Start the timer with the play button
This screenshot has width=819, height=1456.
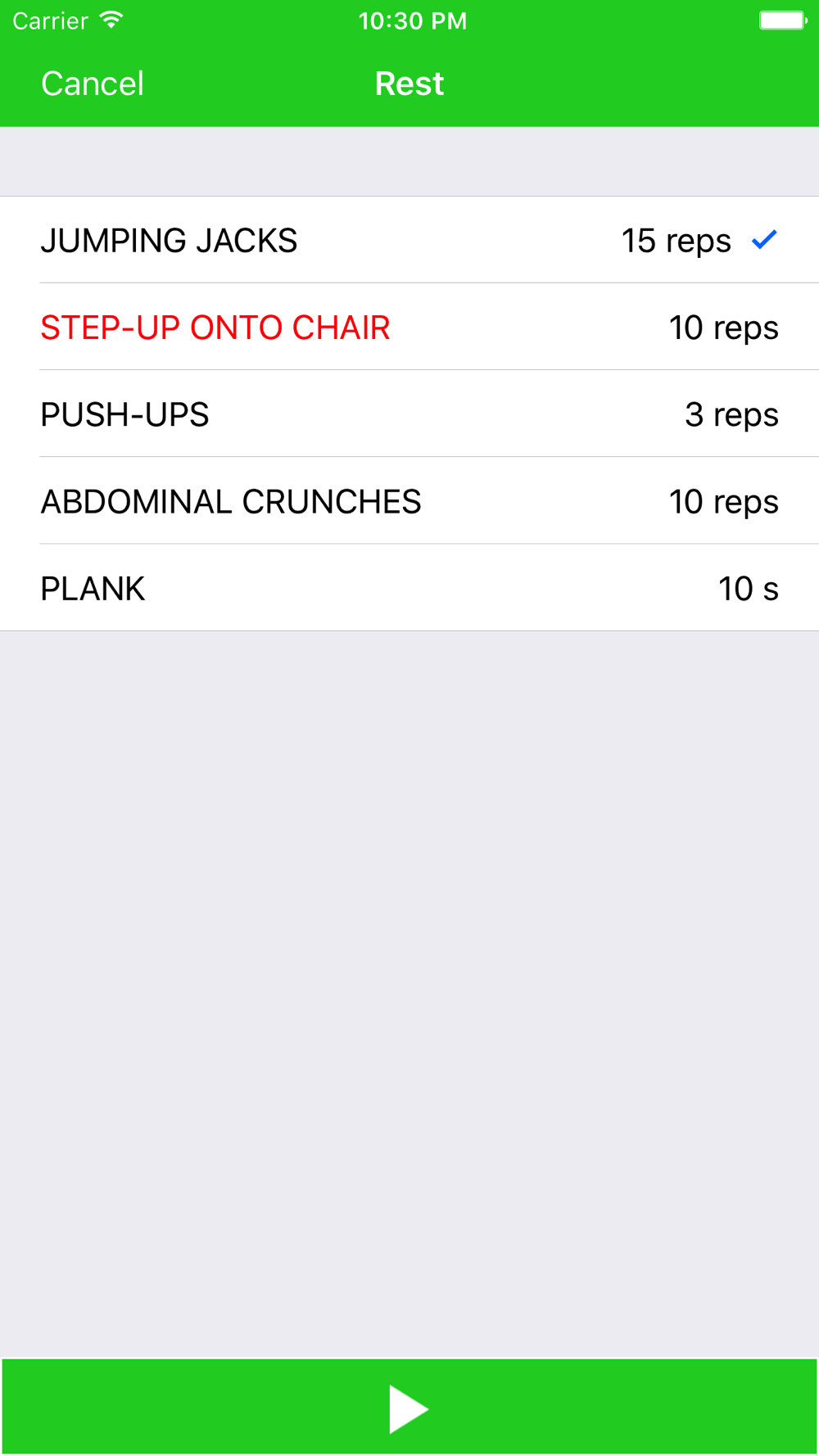(x=409, y=1407)
